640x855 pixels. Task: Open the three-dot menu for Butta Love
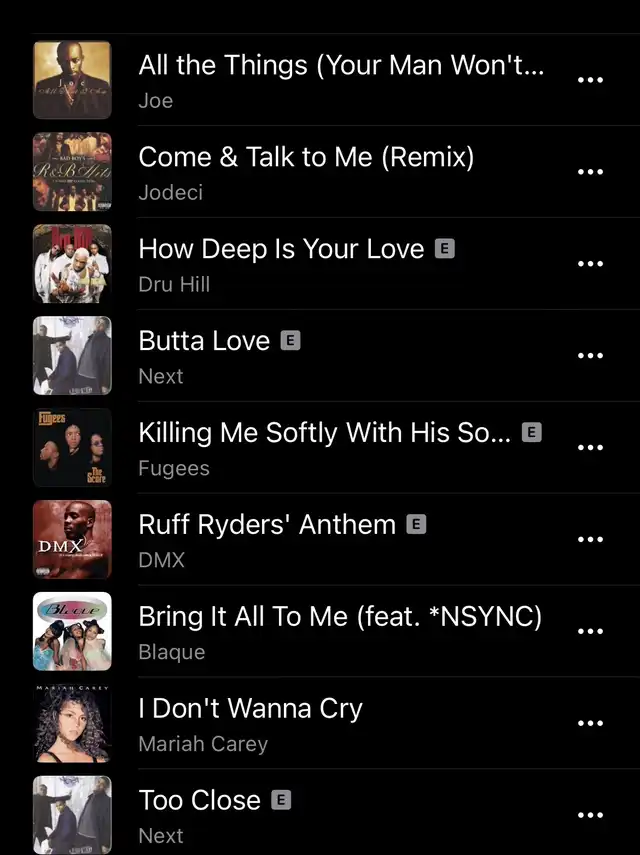(591, 356)
